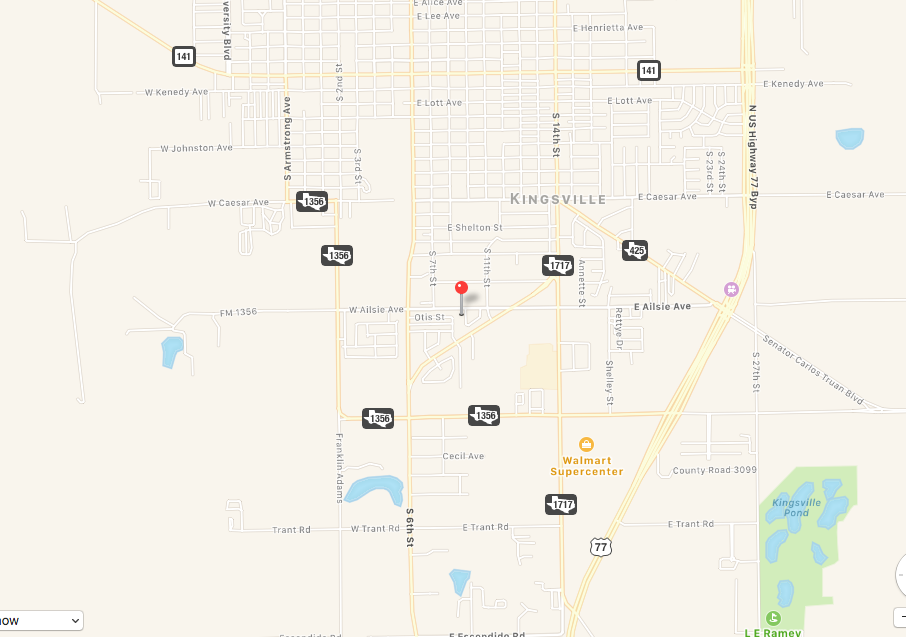Image resolution: width=906 pixels, height=637 pixels.
Task: Select the Walmart Supercenter marker
Action: tap(587, 444)
